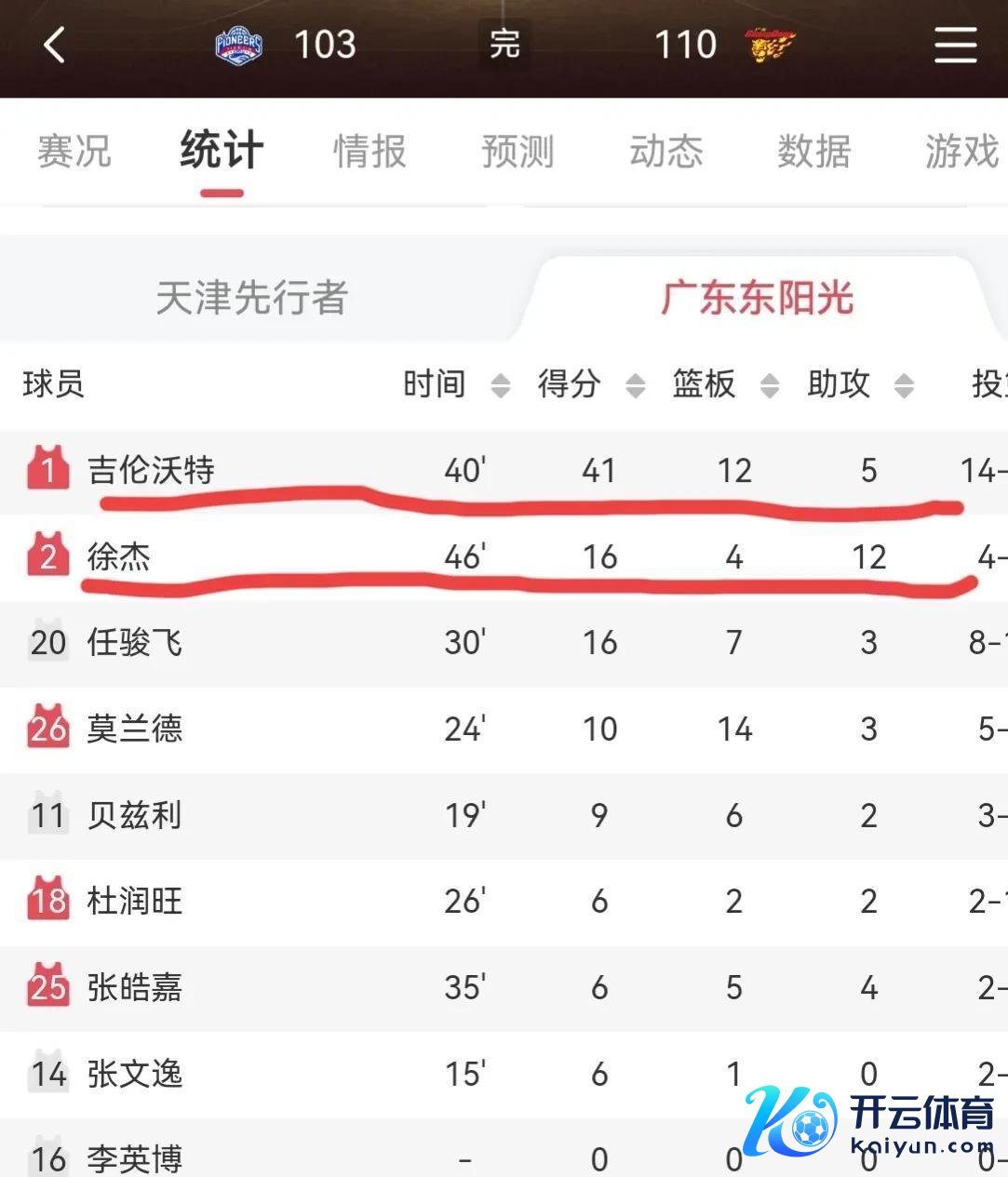
Task: Sort players by 时间 column
Action: click(456, 384)
